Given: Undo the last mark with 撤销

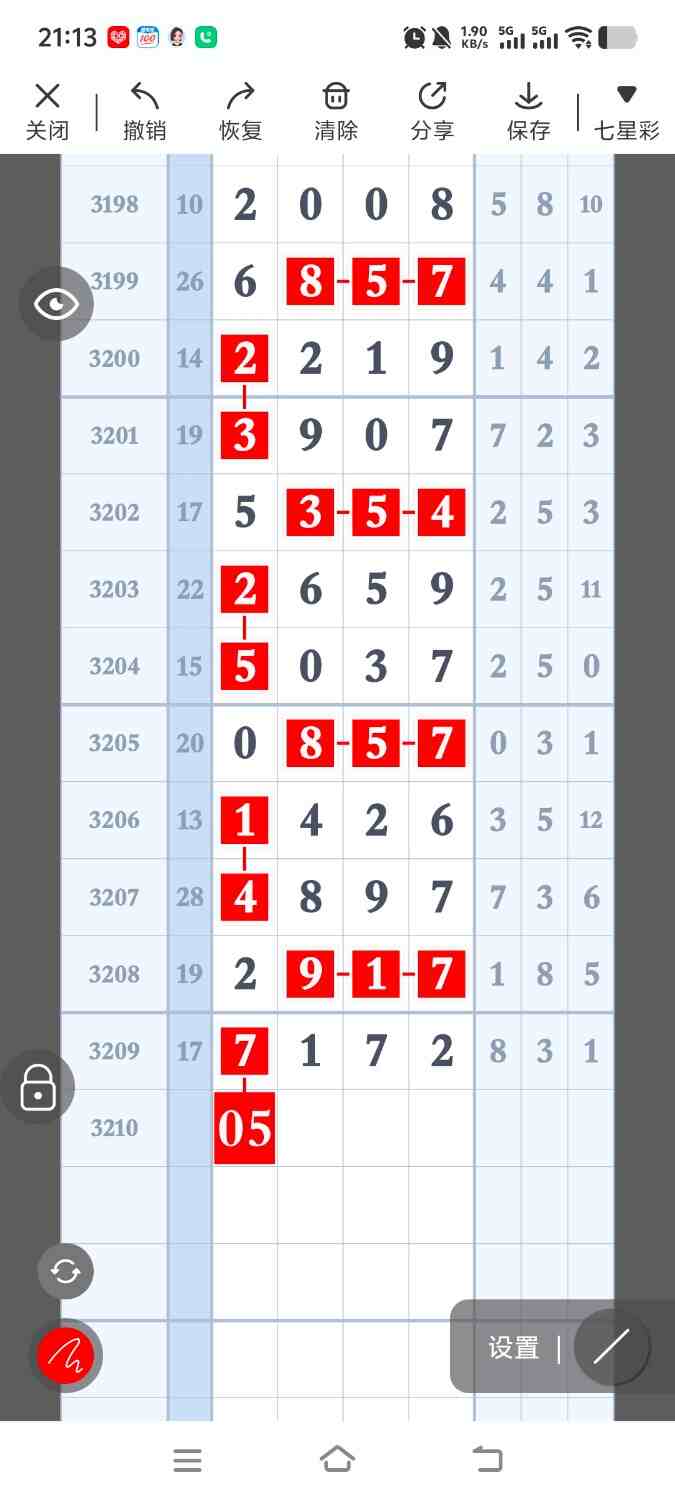Looking at the screenshot, I should click(144, 111).
